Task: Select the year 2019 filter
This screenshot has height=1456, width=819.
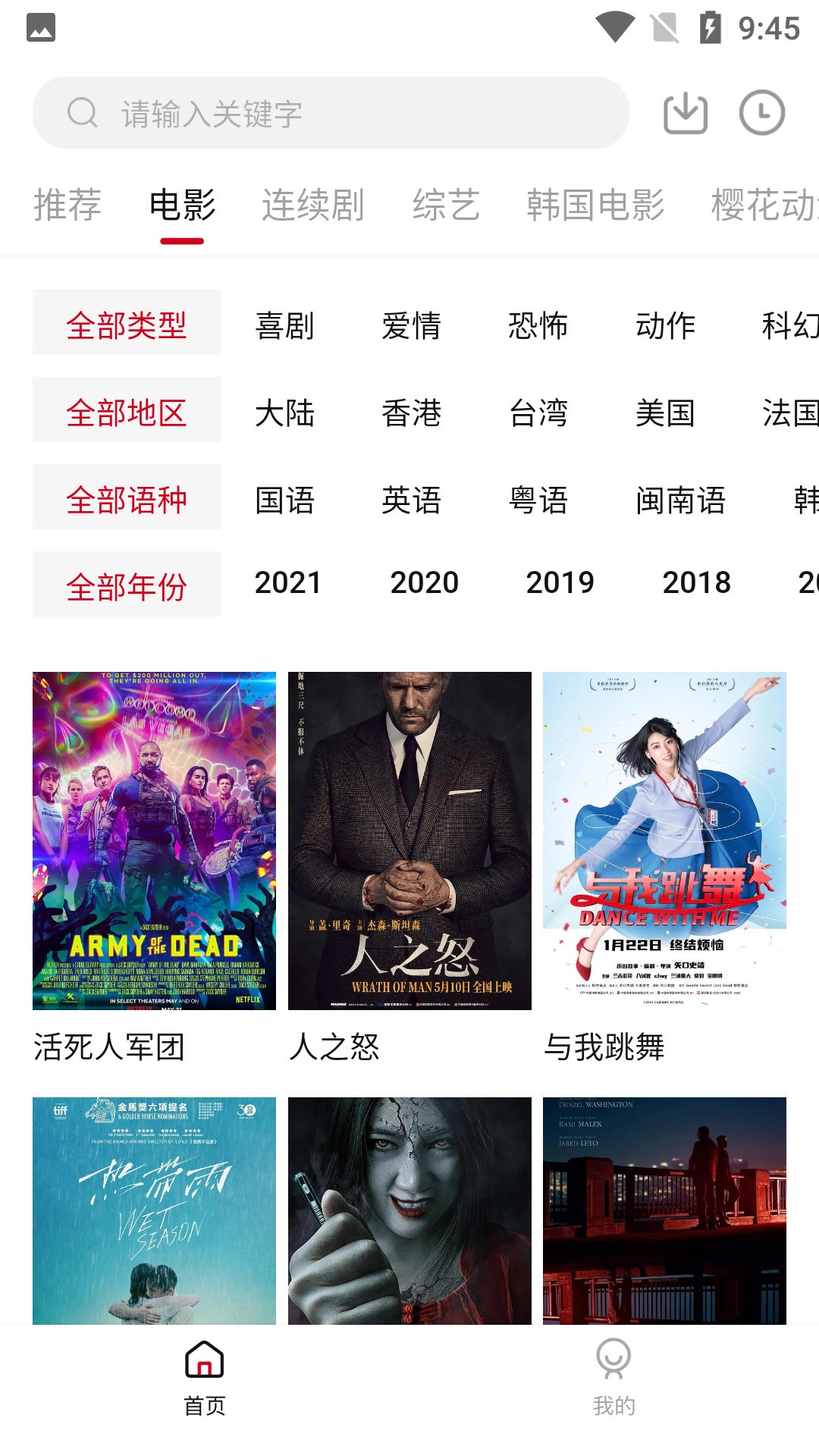Action: coord(560,582)
